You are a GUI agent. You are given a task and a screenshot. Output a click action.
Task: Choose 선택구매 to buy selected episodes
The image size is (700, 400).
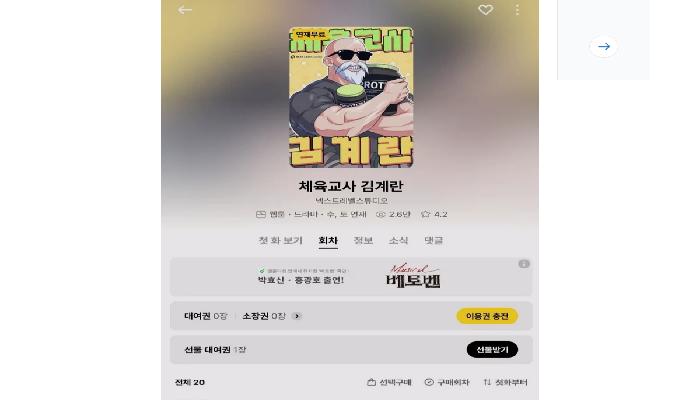click(390, 382)
